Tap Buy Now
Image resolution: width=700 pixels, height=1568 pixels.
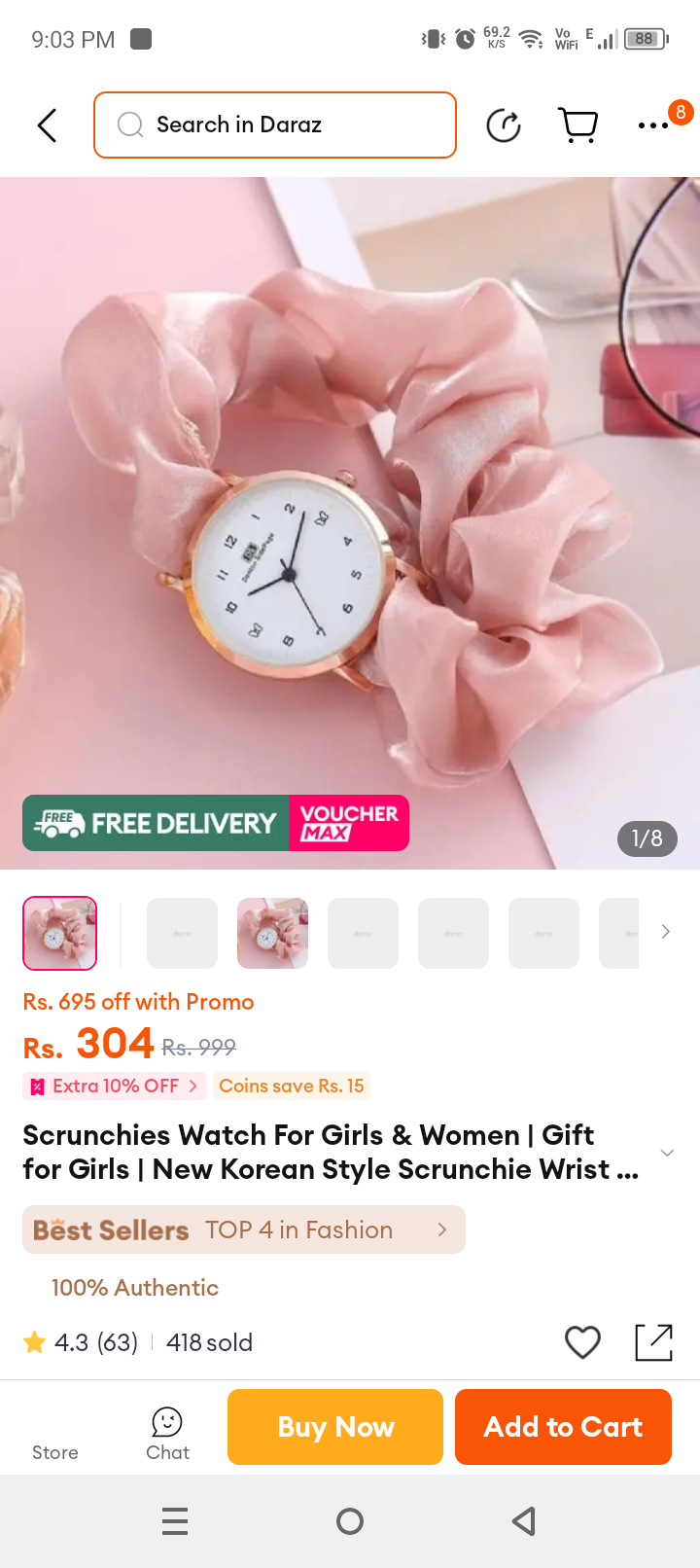tap(335, 1427)
